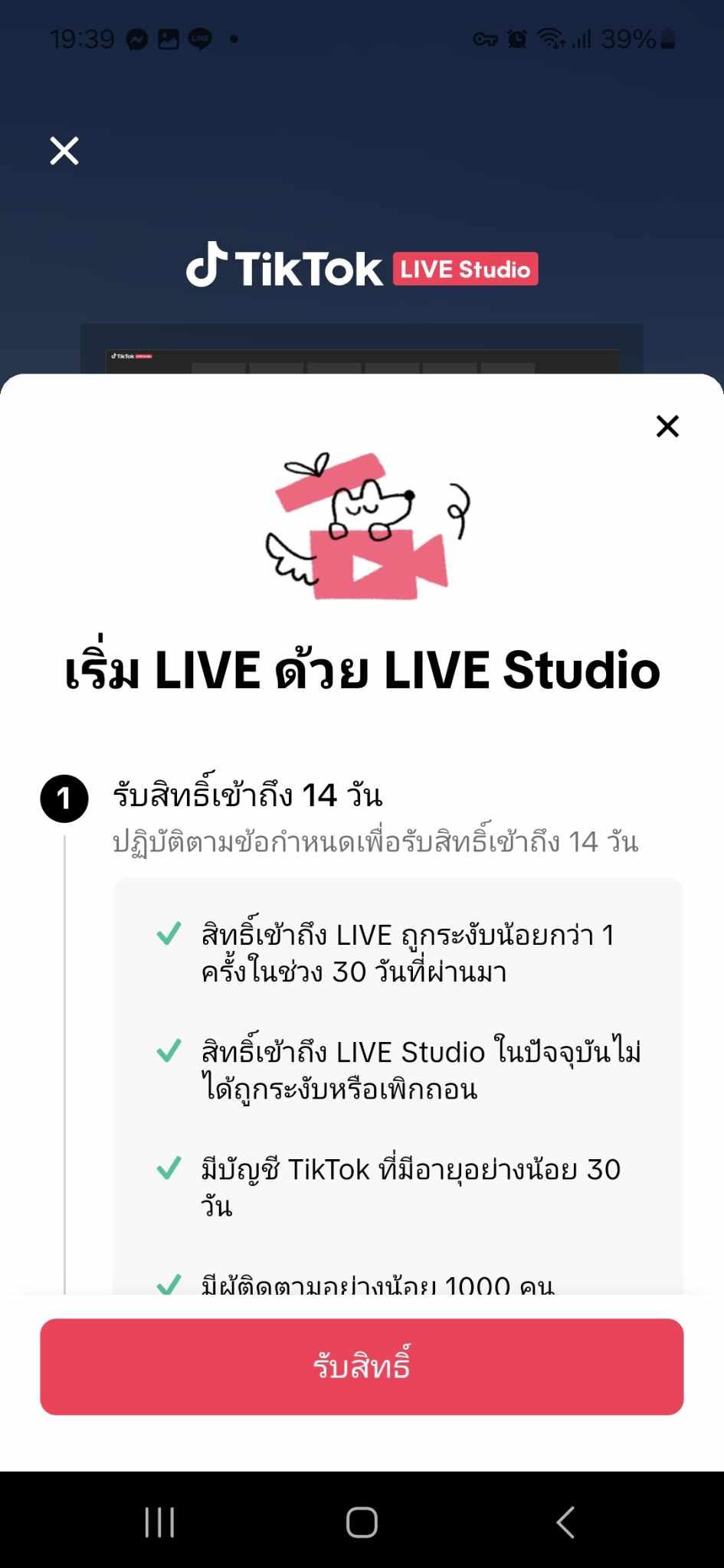Close the LIVE Studio page

(64, 151)
